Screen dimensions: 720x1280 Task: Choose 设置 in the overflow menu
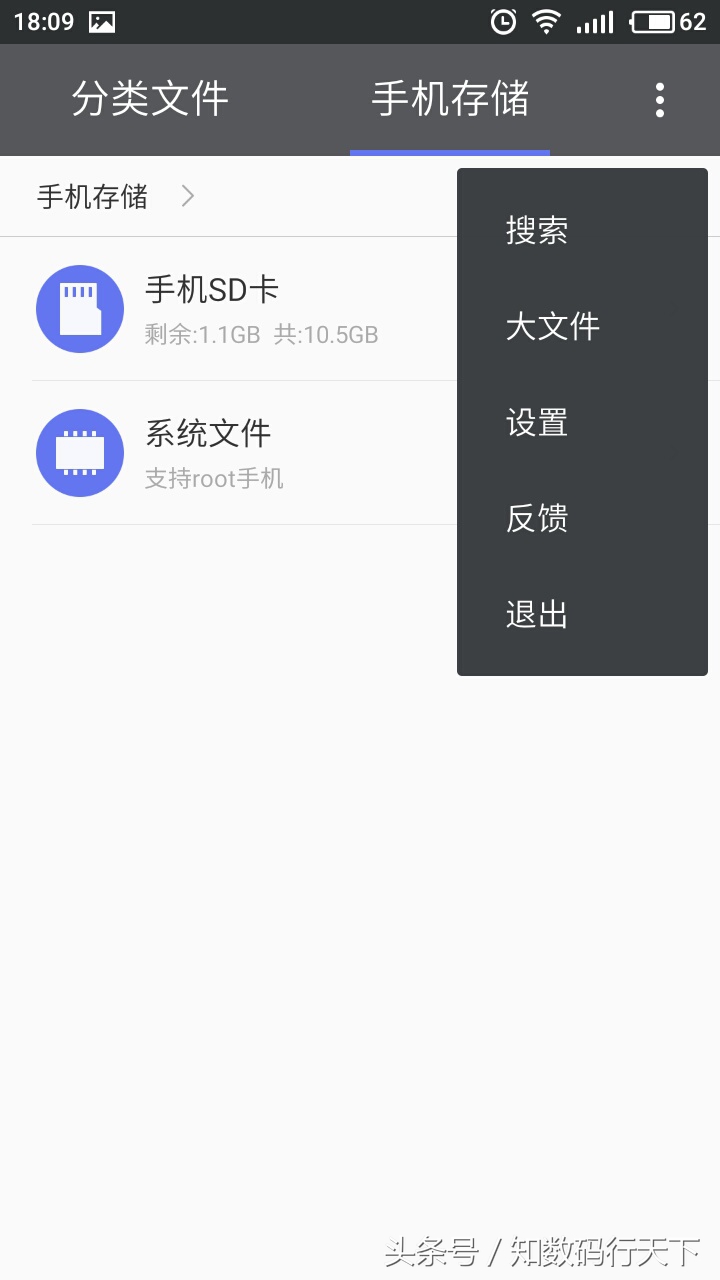536,423
